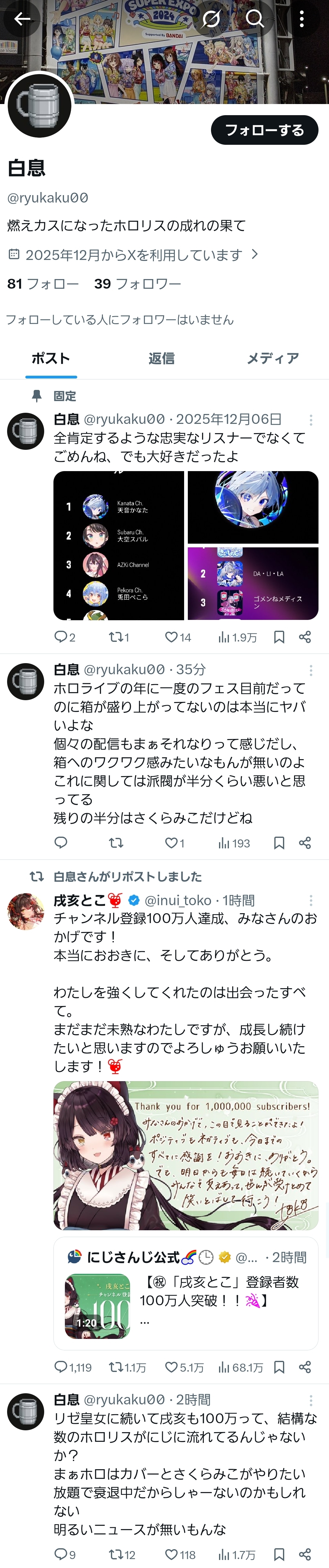Open the more menu on 戌亥とこ's post
Image resolution: width=329 pixels, height=1568 pixels.
[311, 900]
